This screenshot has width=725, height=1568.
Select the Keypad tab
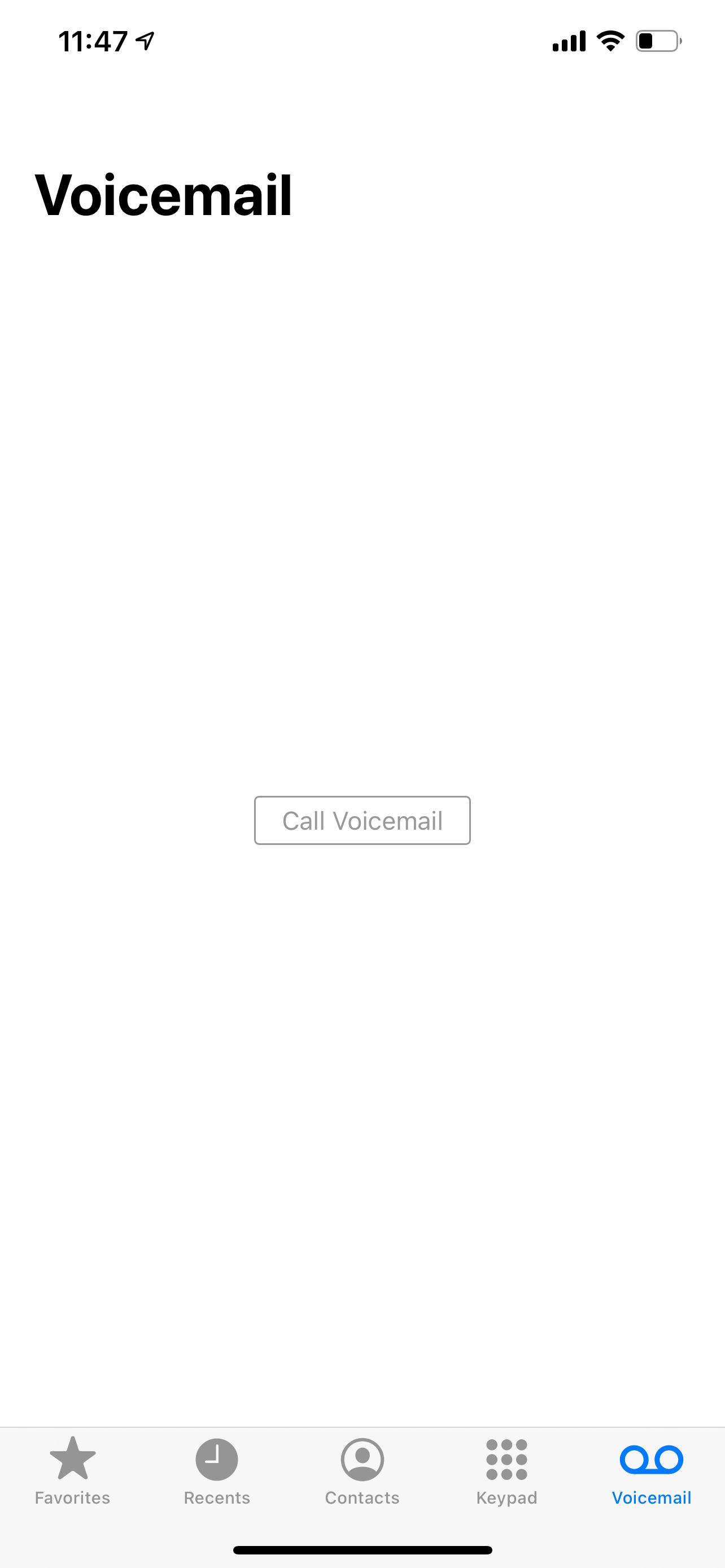coord(506,1470)
